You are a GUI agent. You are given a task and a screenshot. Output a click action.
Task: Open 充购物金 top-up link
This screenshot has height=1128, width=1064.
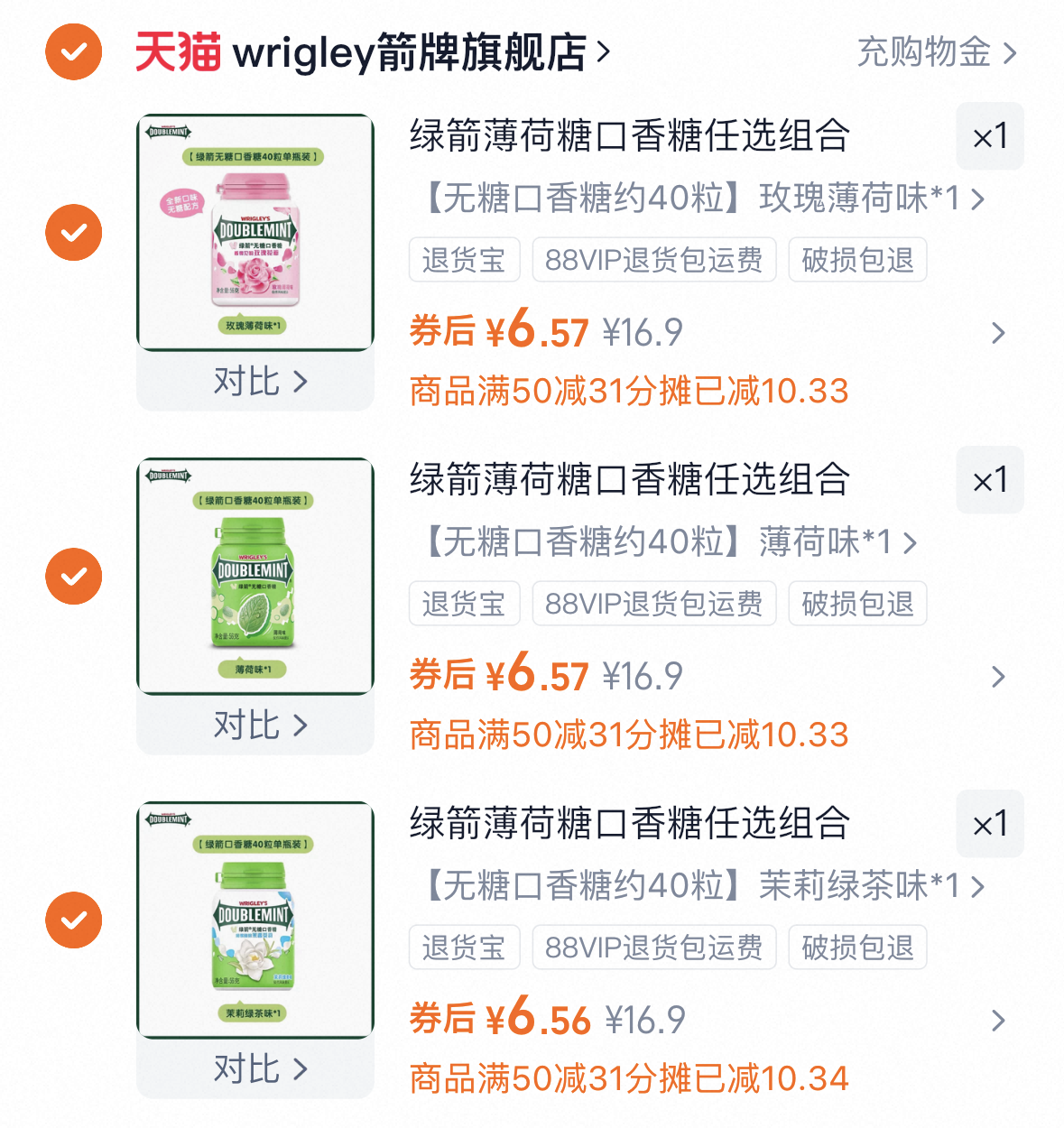936,52
